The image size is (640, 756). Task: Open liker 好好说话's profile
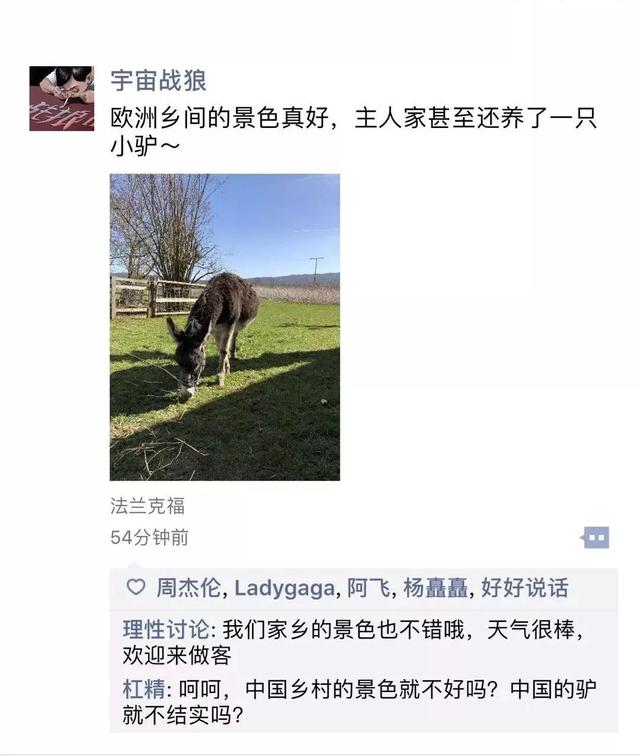pyautogui.click(x=525, y=588)
